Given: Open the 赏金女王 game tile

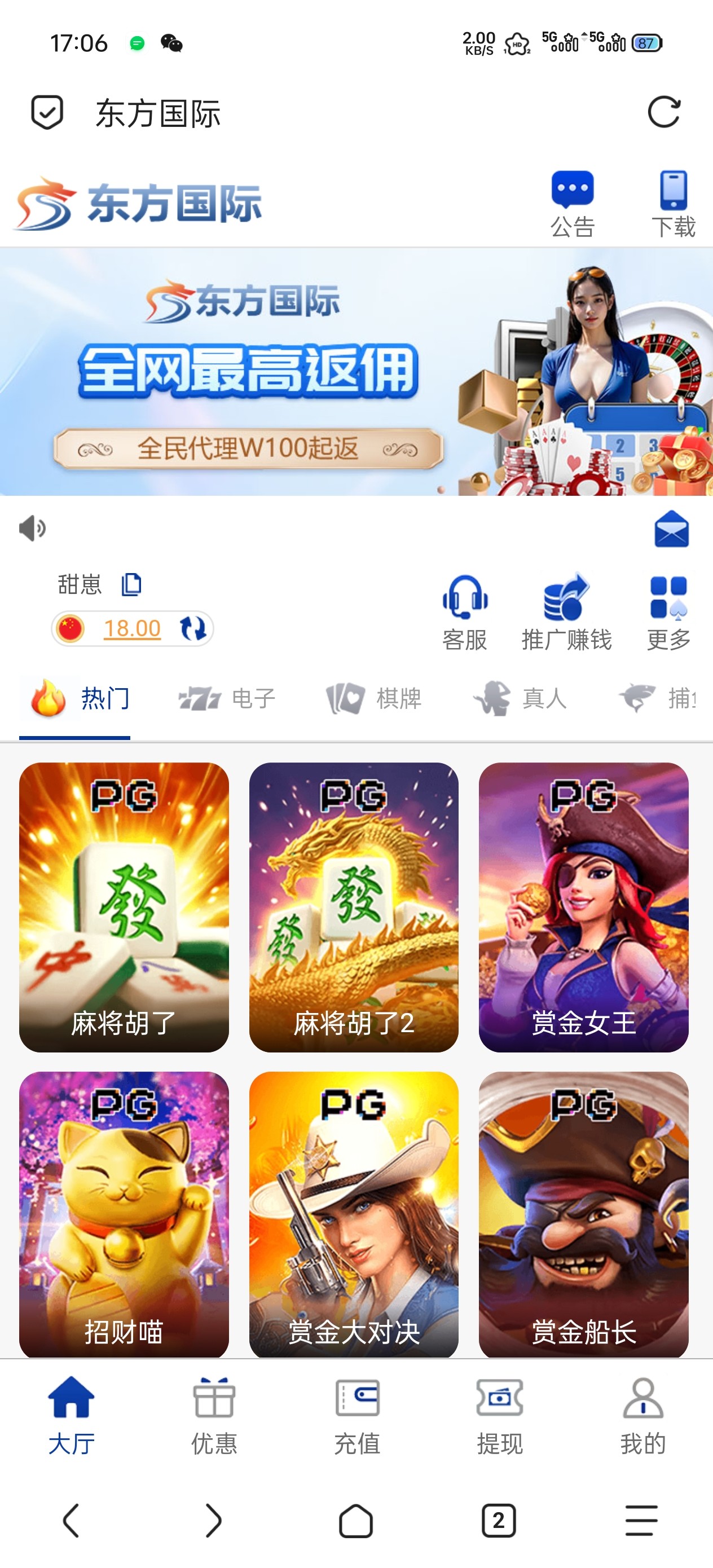Looking at the screenshot, I should [x=583, y=907].
